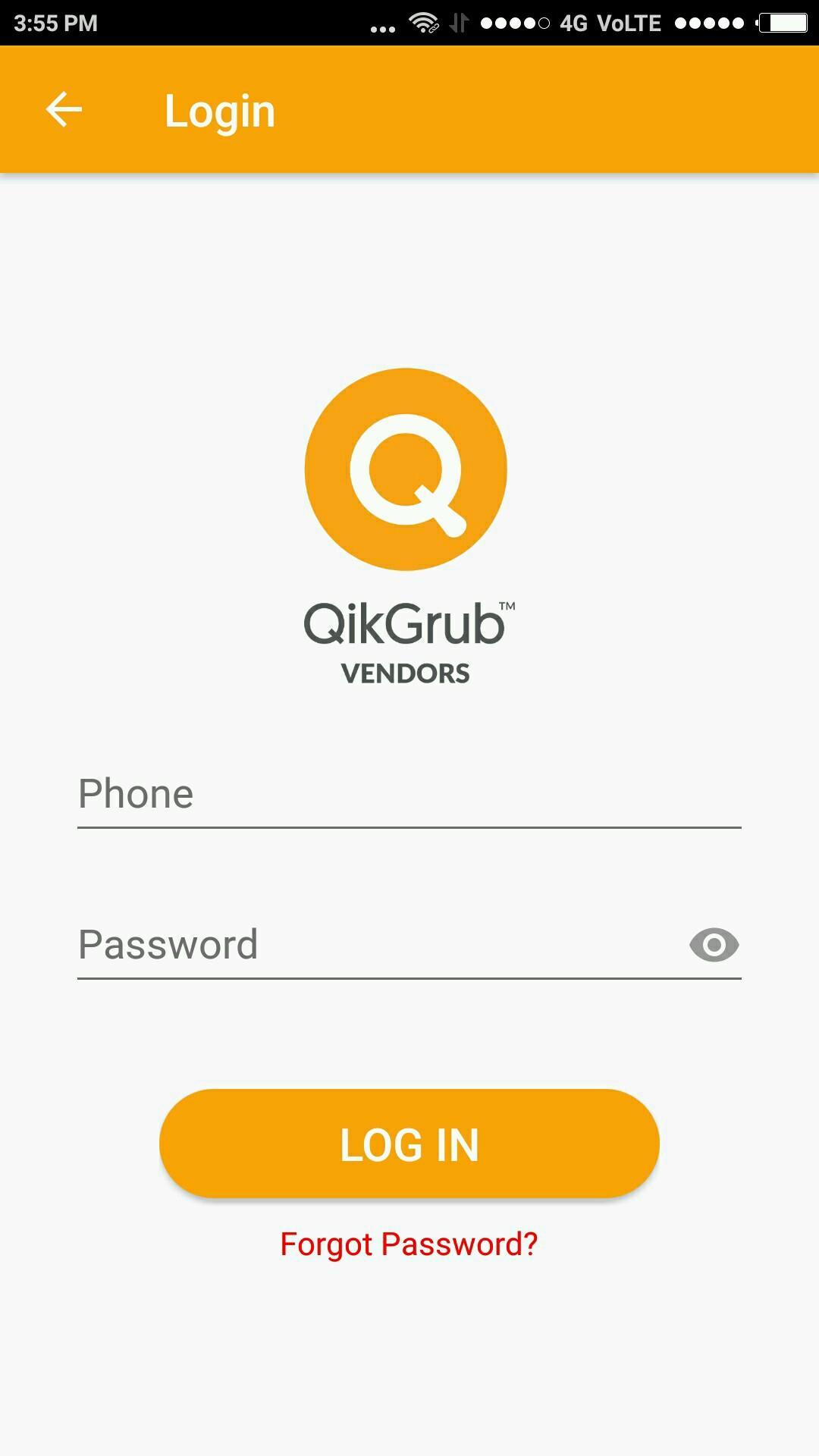Viewport: 819px width, 1456px height.
Task: Click the back arrow in the header
Action: point(64,108)
